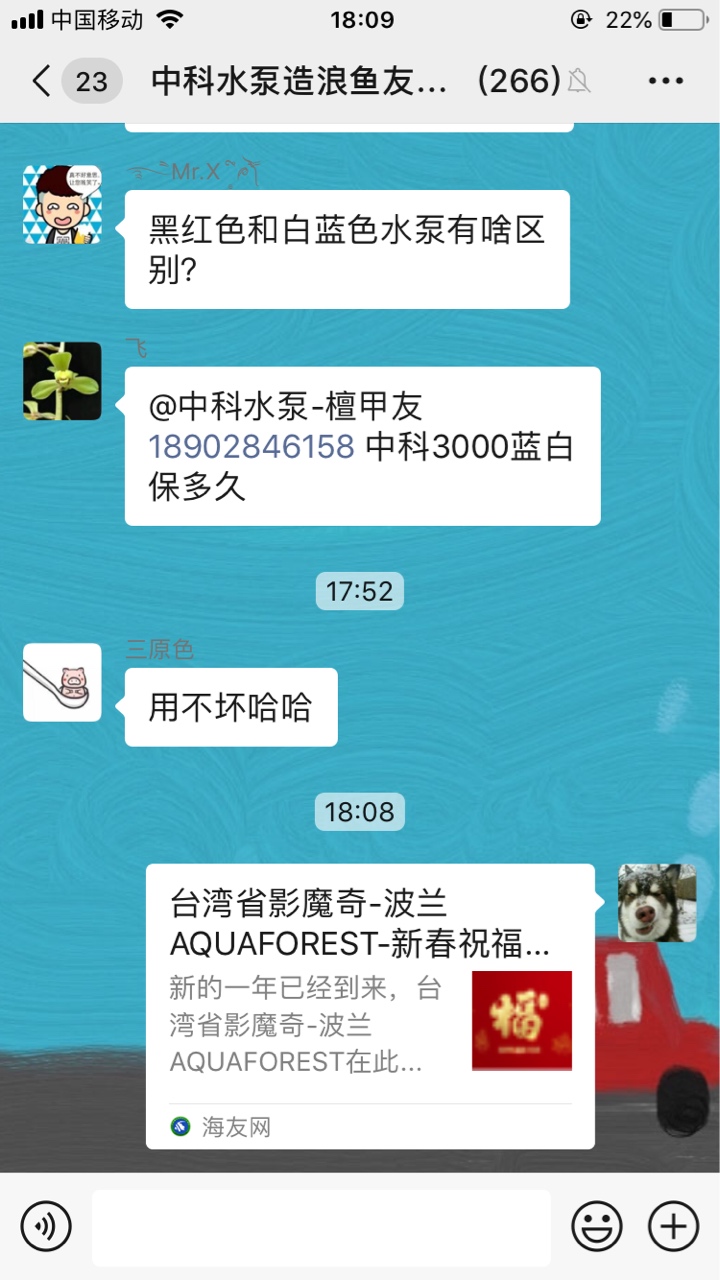This screenshot has height=1280, width=720.
Task: Tap the message text input field
Action: [x=321, y=1227]
